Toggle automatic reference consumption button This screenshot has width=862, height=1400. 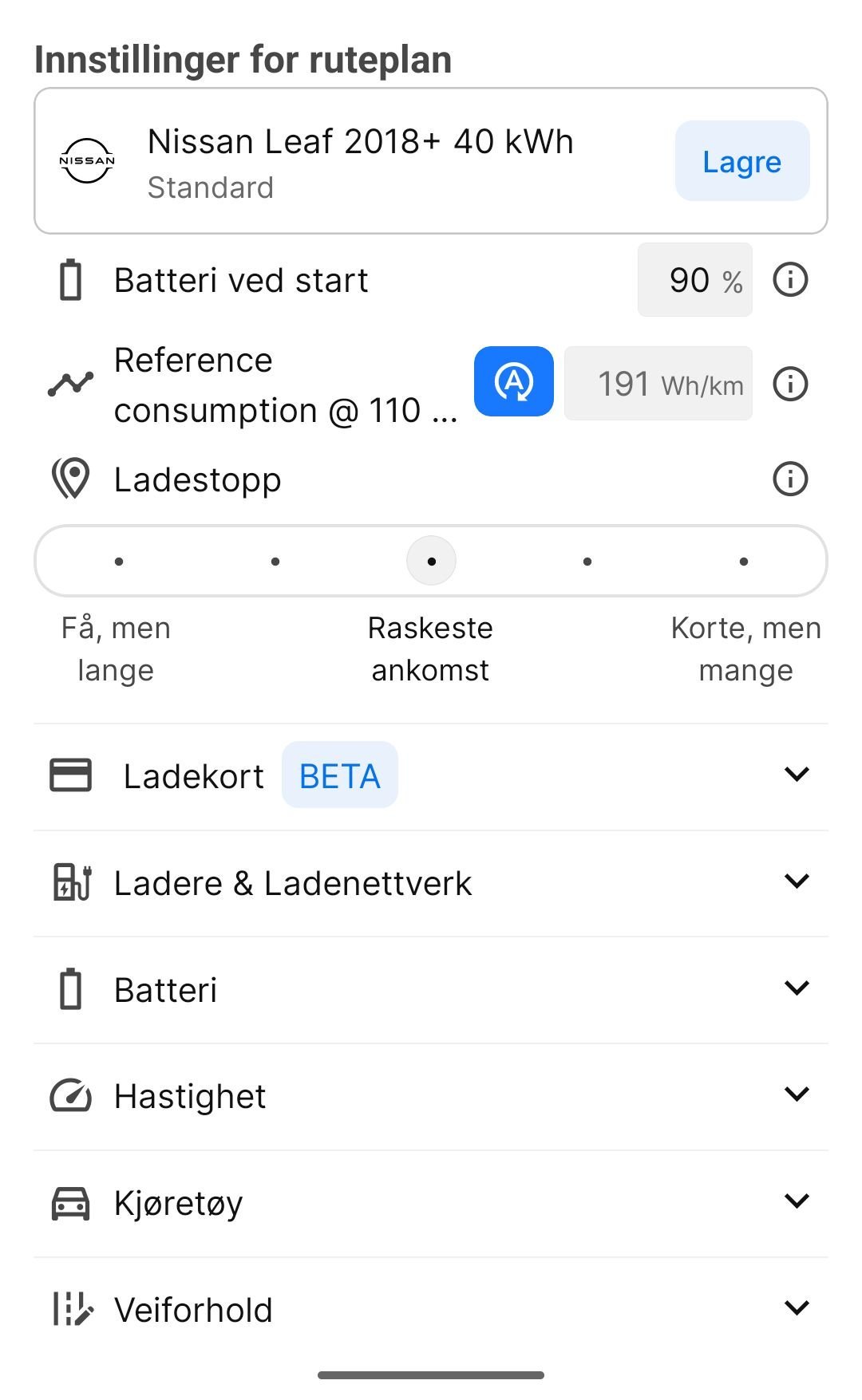coord(514,382)
